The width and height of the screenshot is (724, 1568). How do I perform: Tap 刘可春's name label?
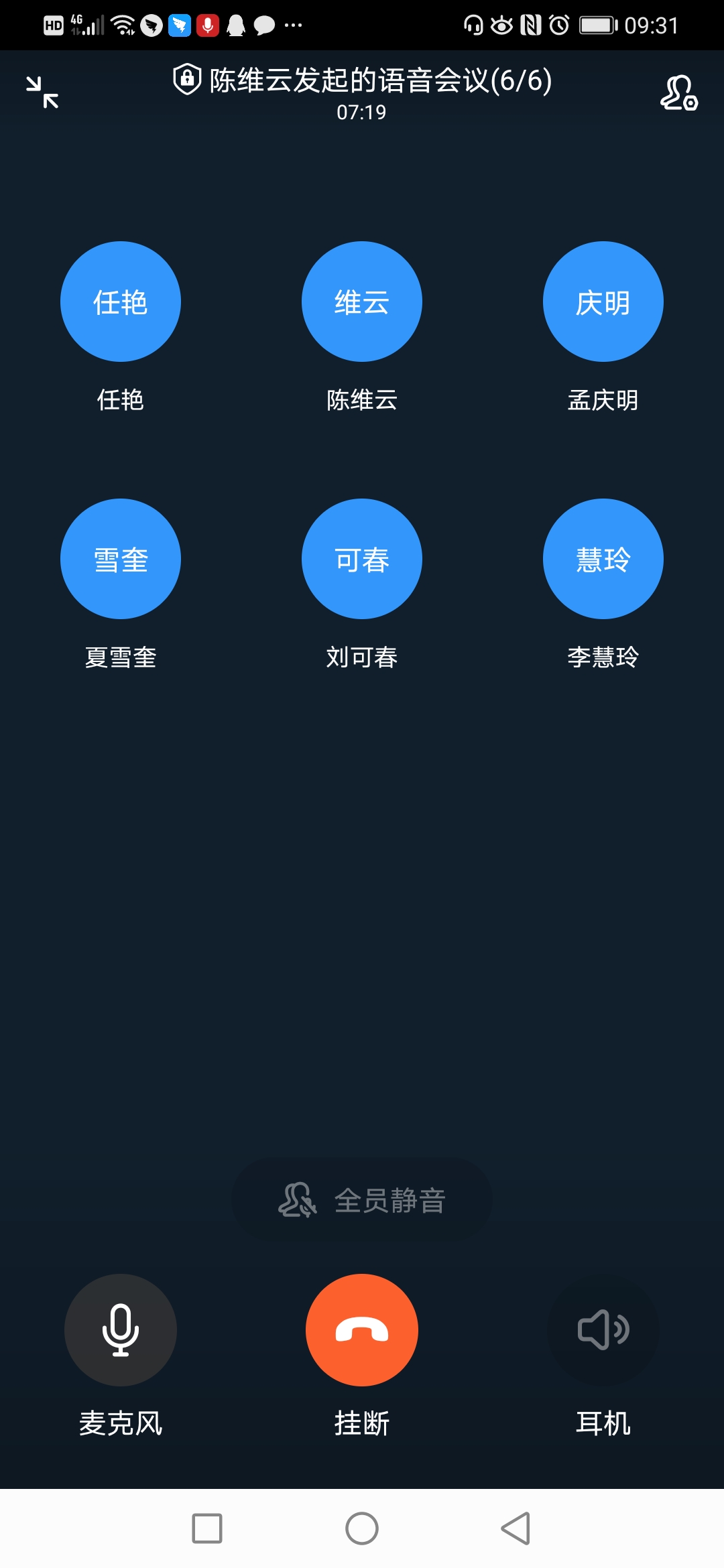point(361,658)
